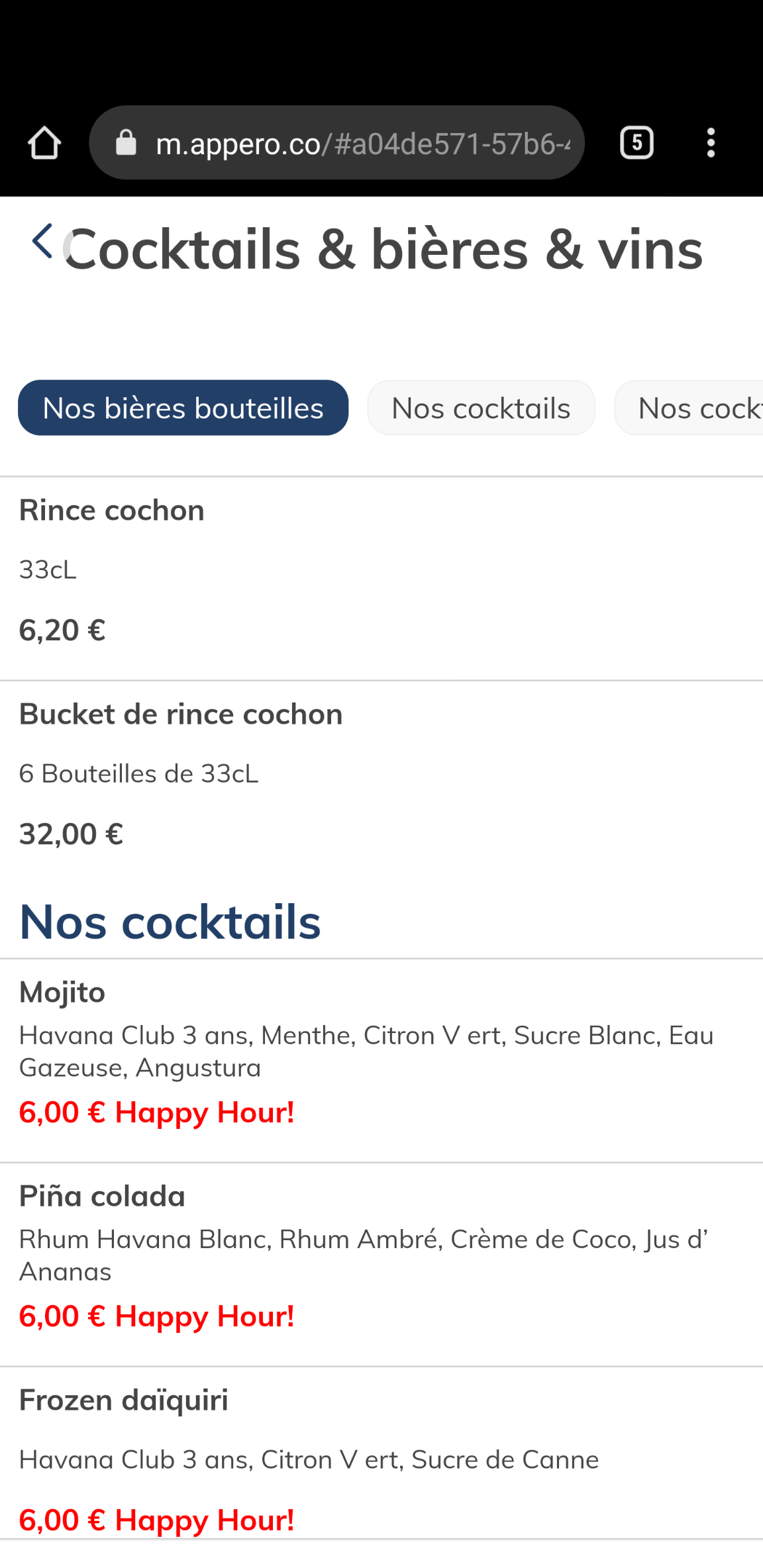Open the Frozen daïquiri item
763x1568 pixels.
click(x=381, y=1457)
